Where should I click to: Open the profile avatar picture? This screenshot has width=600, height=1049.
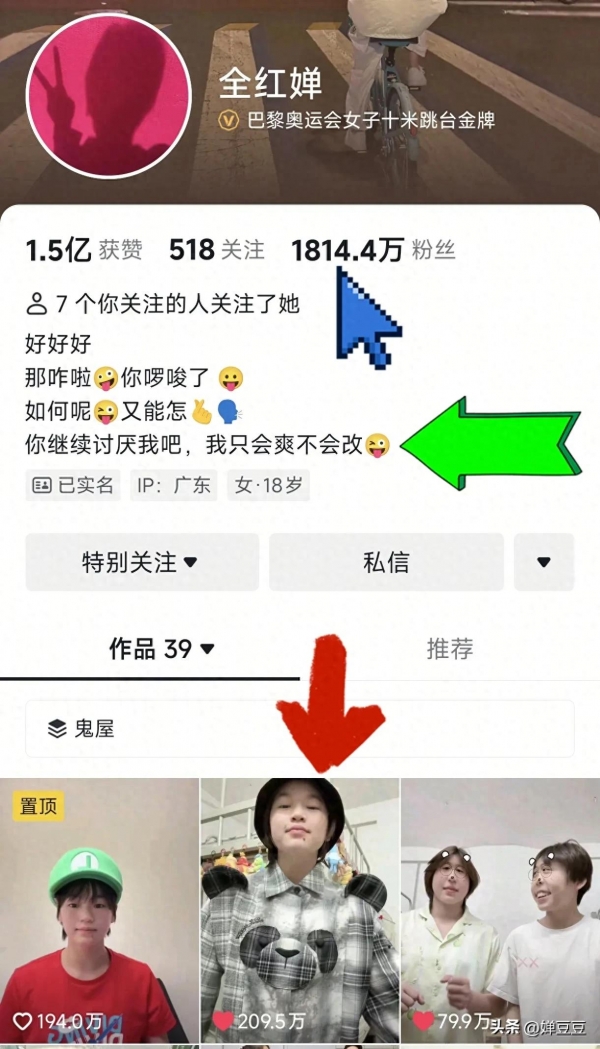click(108, 95)
